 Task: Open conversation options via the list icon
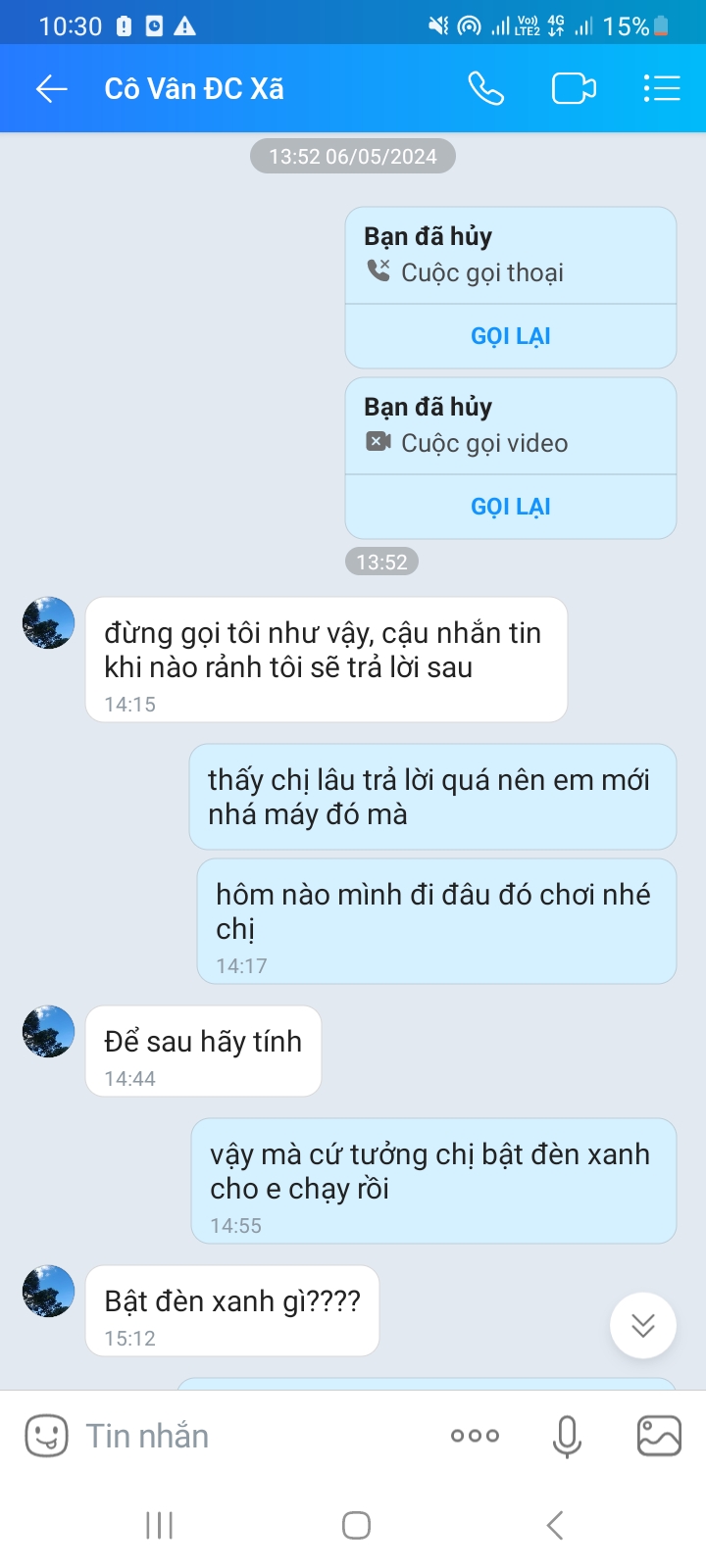[662, 88]
